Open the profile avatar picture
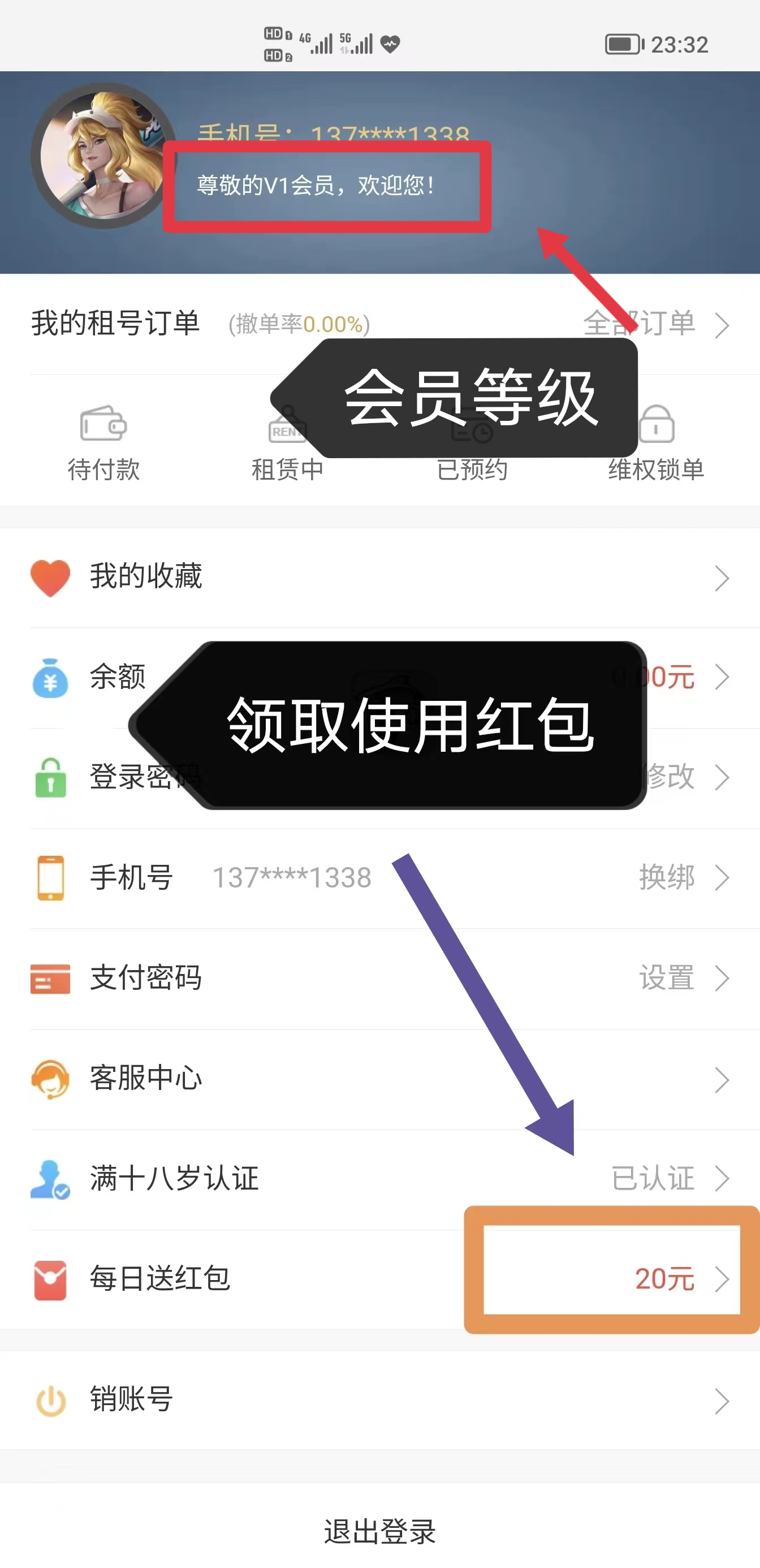760x1568 pixels. coord(102,156)
